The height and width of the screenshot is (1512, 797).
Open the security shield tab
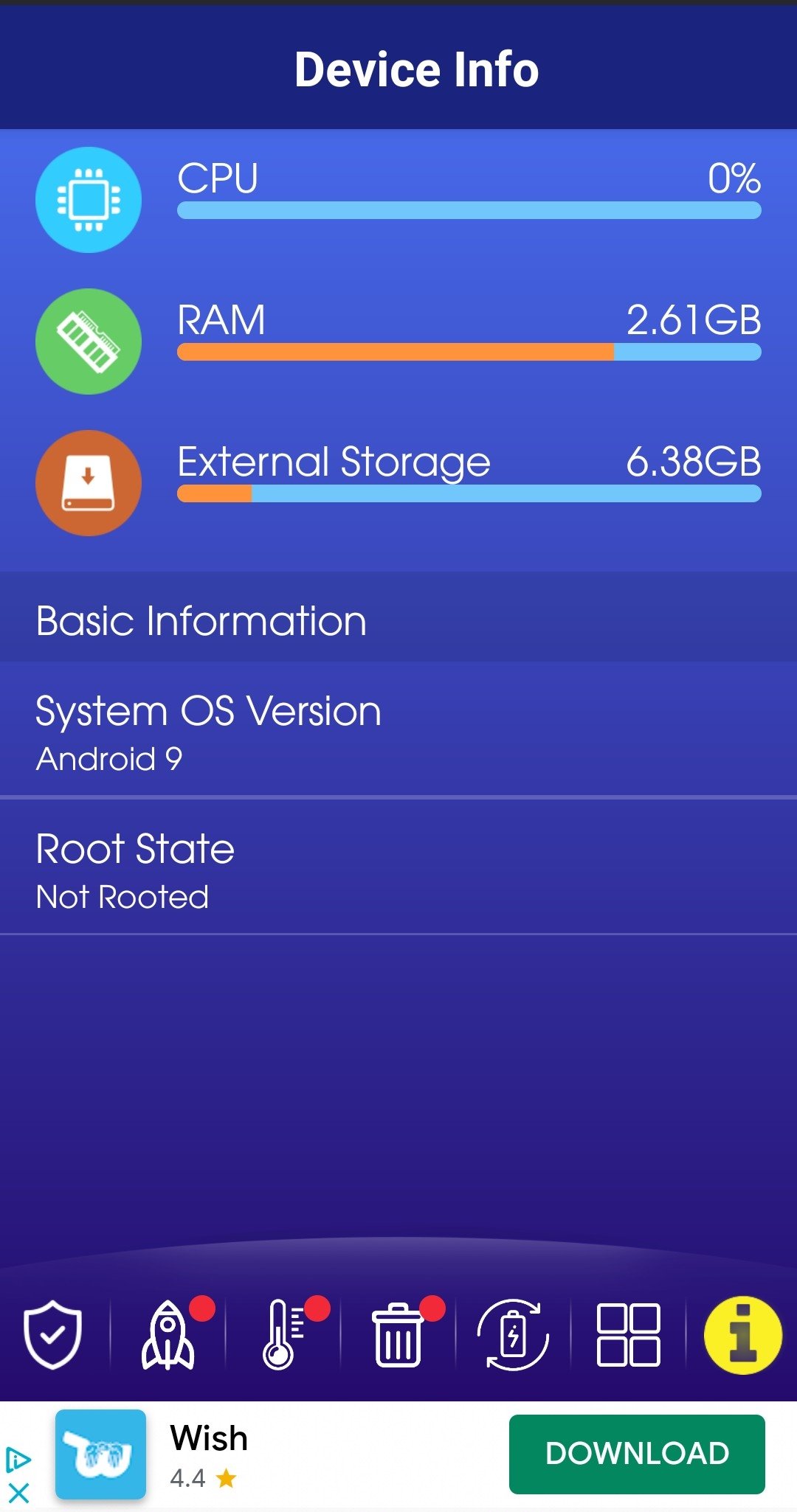coord(52,1335)
